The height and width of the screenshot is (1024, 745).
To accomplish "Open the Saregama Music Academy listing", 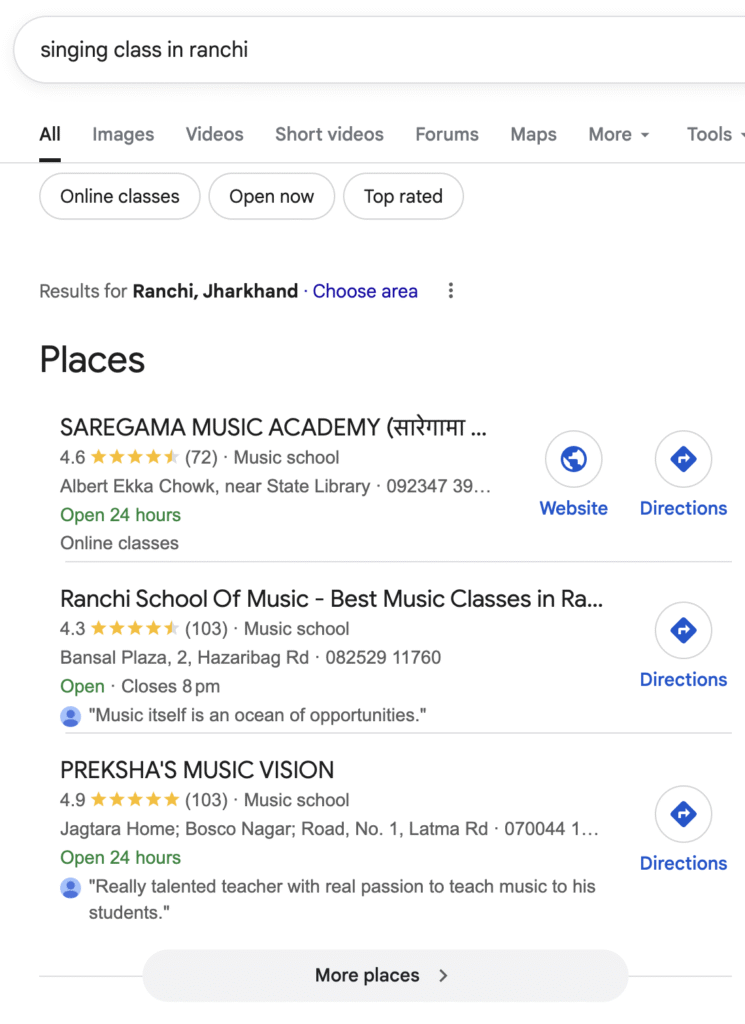I will [273, 428].
